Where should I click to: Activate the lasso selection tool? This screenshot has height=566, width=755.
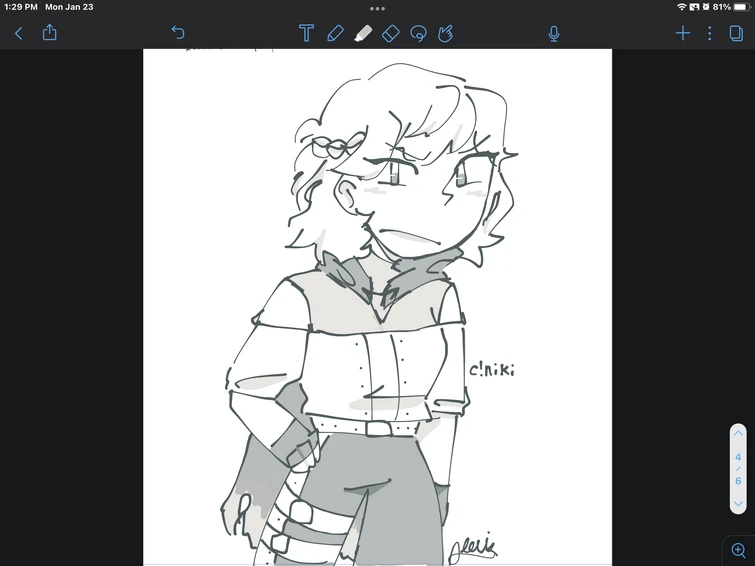click(x=419, y=33)
